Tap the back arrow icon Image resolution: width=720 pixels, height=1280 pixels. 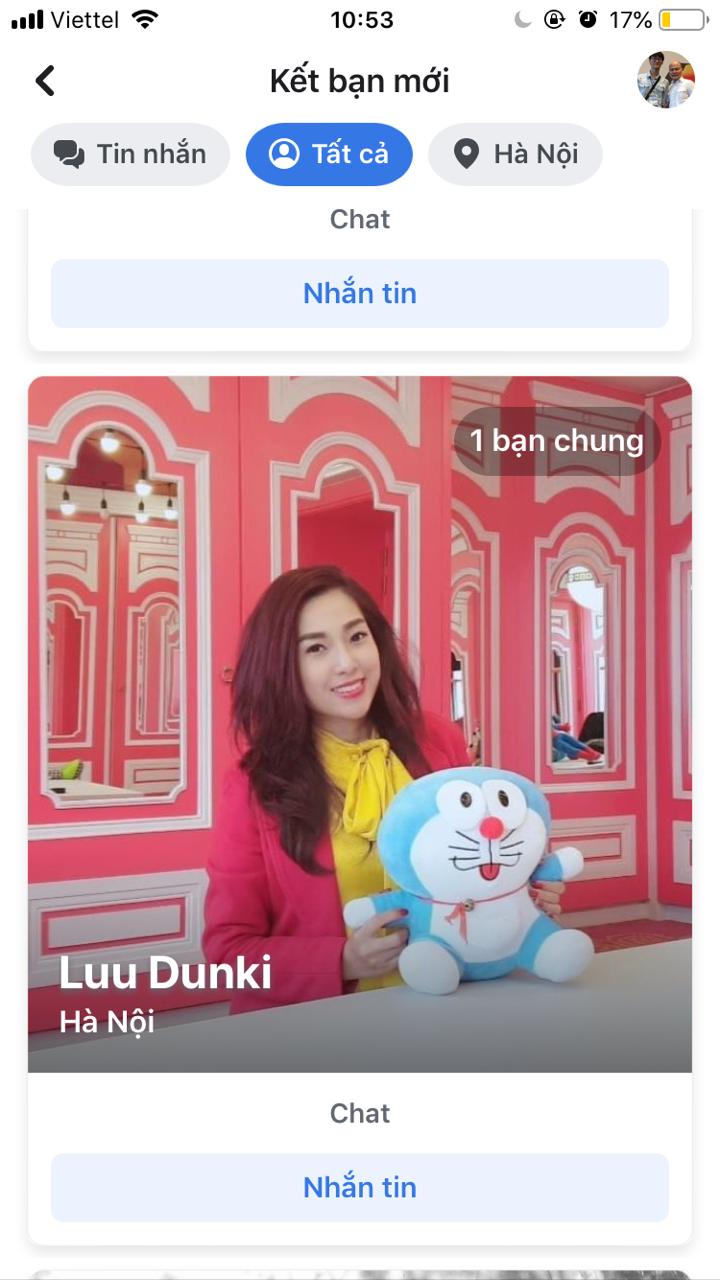pyautogui.click(x=44, y=80)
